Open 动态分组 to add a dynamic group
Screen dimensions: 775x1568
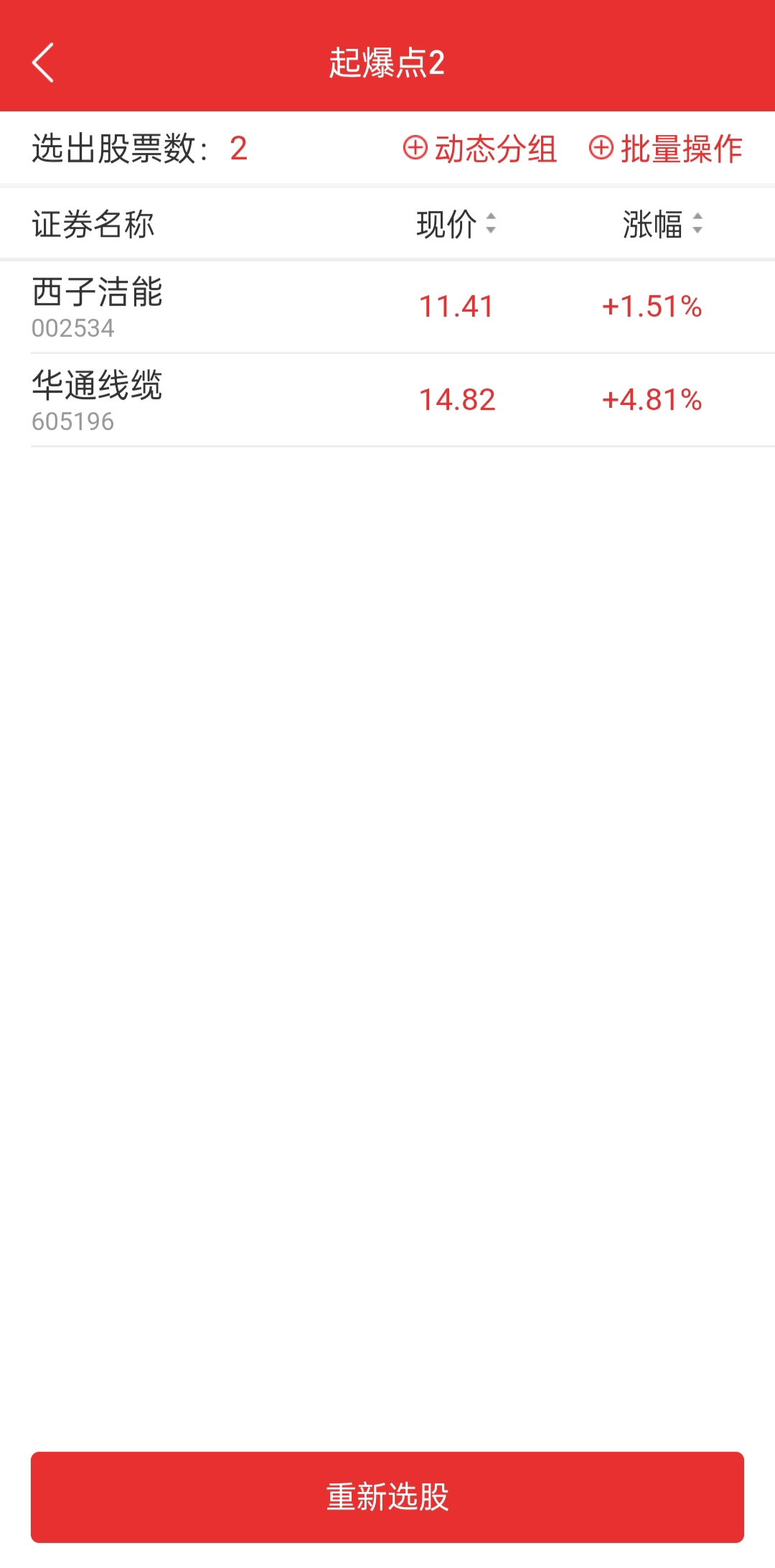(x=480, y=149)
